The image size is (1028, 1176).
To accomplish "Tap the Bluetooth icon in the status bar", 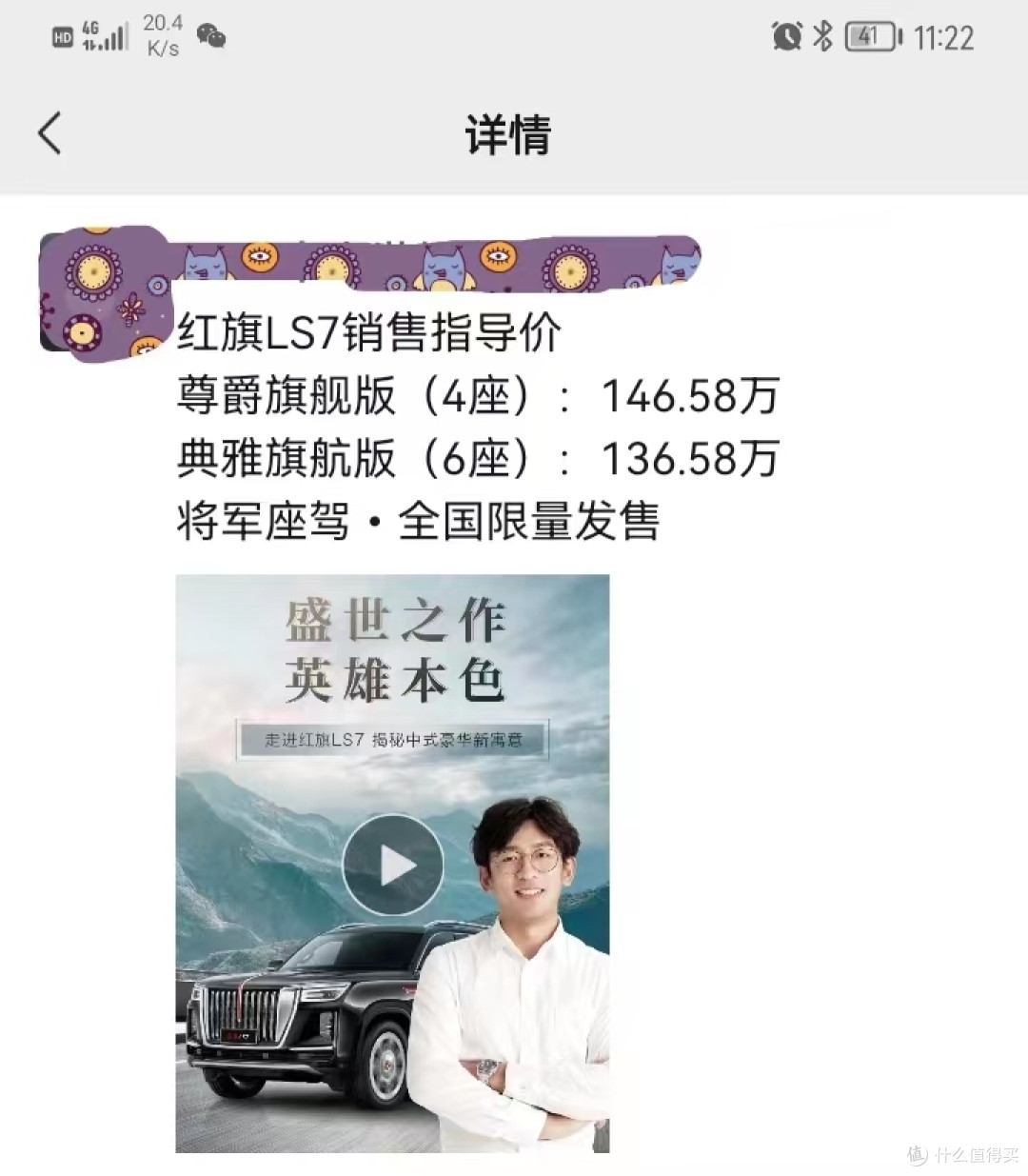I will pyautogui.click(x=824, y=34).
